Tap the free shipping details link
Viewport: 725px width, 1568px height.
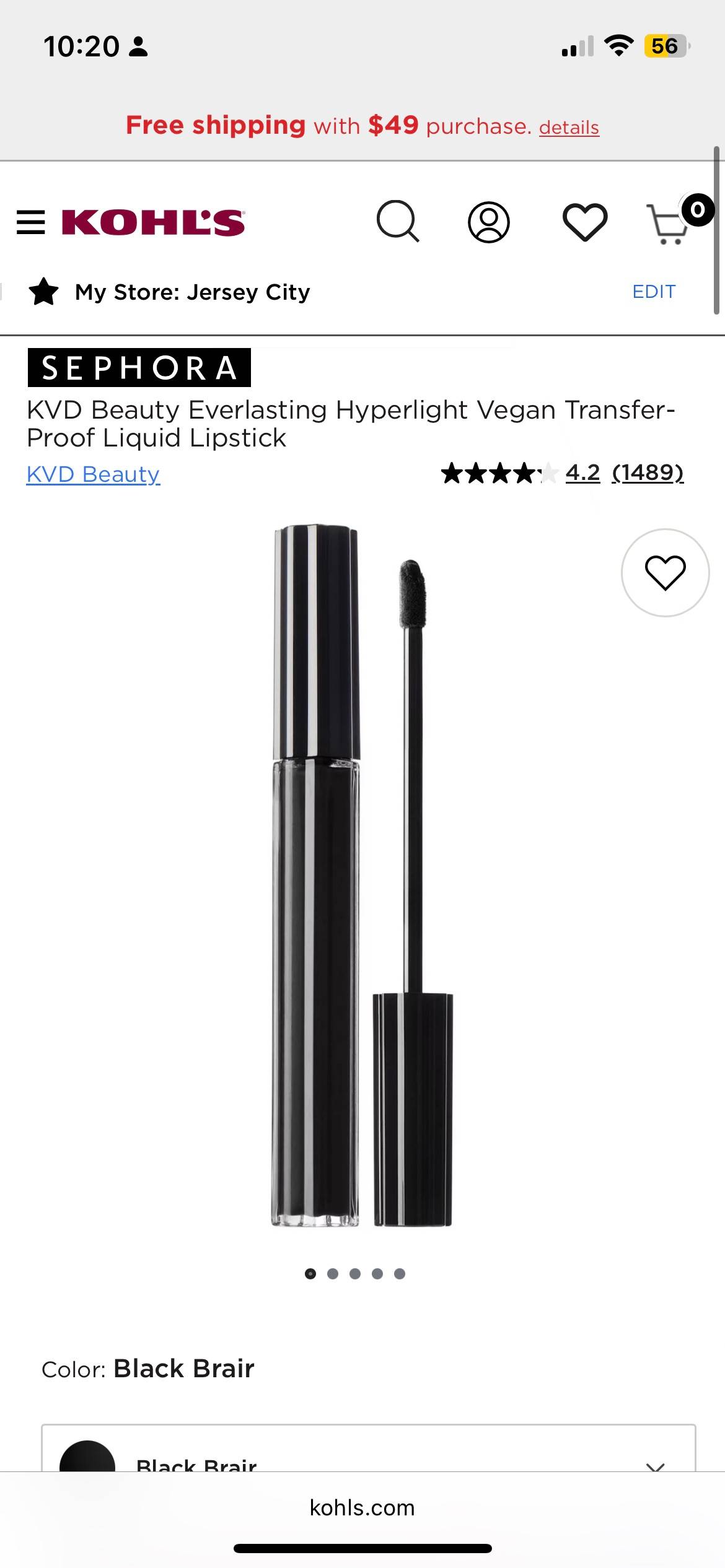tap(569, 127)
